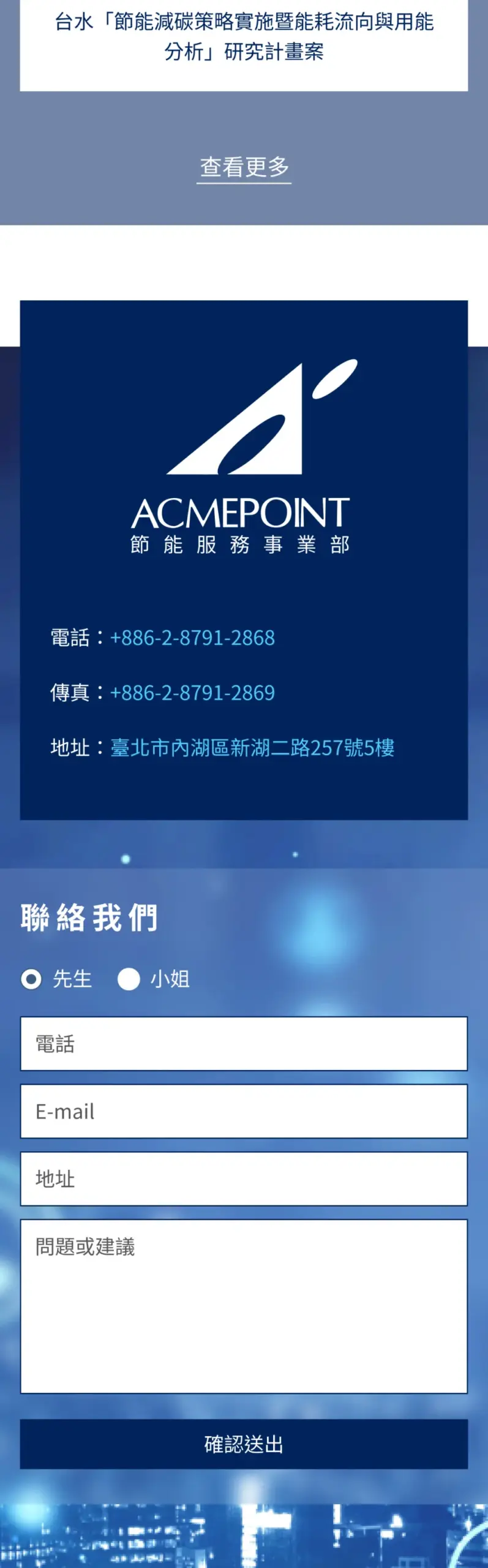Viewport: 488px width, 1568px height.
Task: Select the 先生 radio option
Action: (x=31, y=979)
